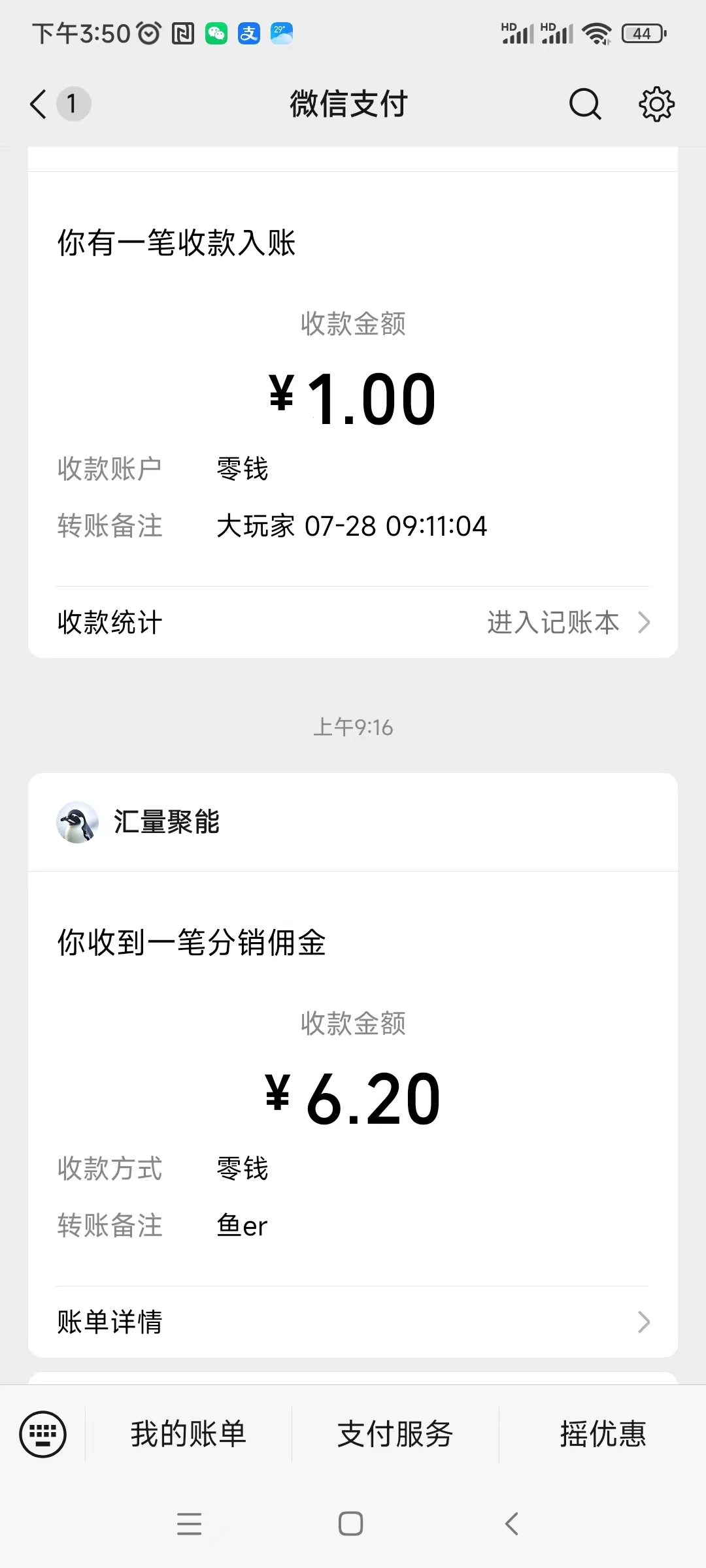
Task: Open 收款统计 on the first receipt card
Action: click(109, 623)
